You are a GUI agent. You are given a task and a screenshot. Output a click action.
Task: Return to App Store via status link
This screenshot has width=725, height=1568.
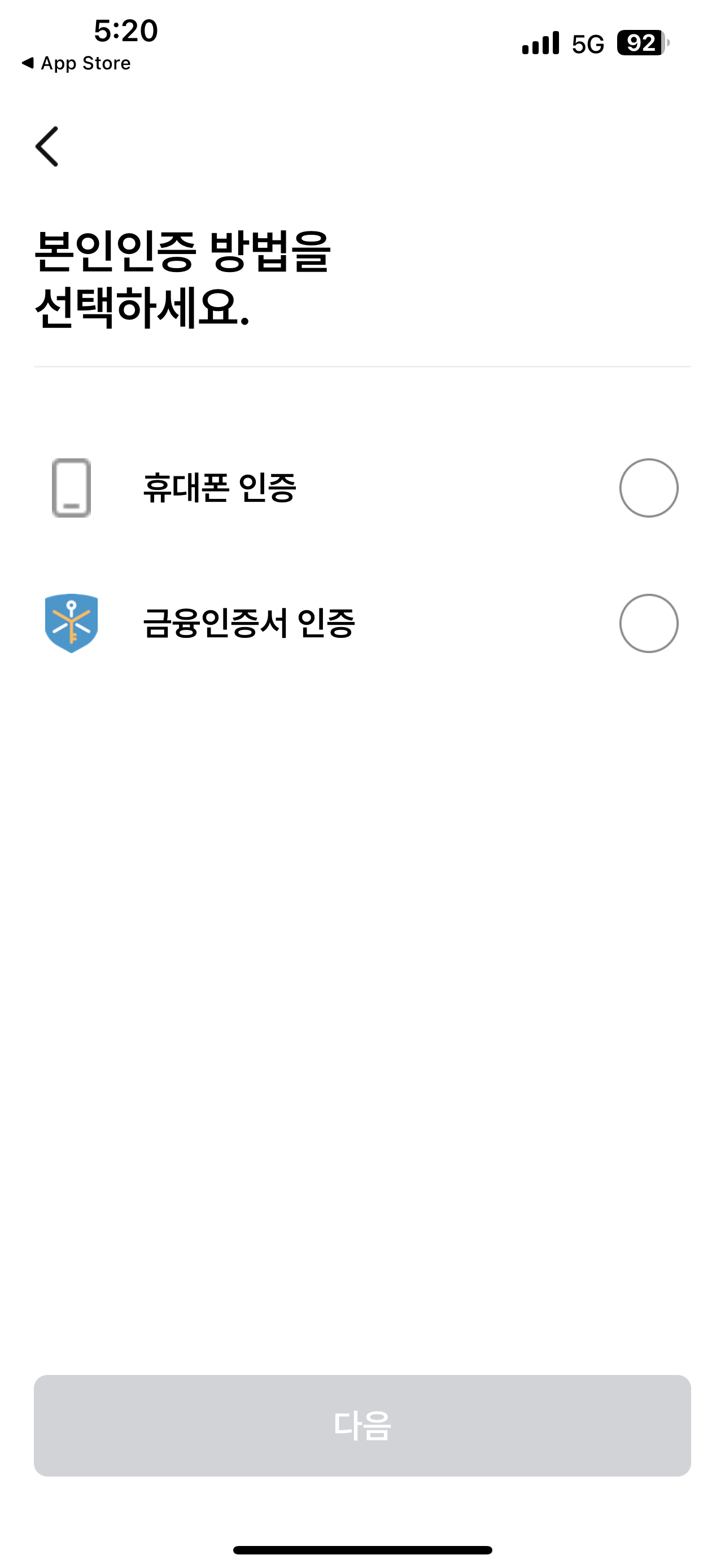[75, 62]
